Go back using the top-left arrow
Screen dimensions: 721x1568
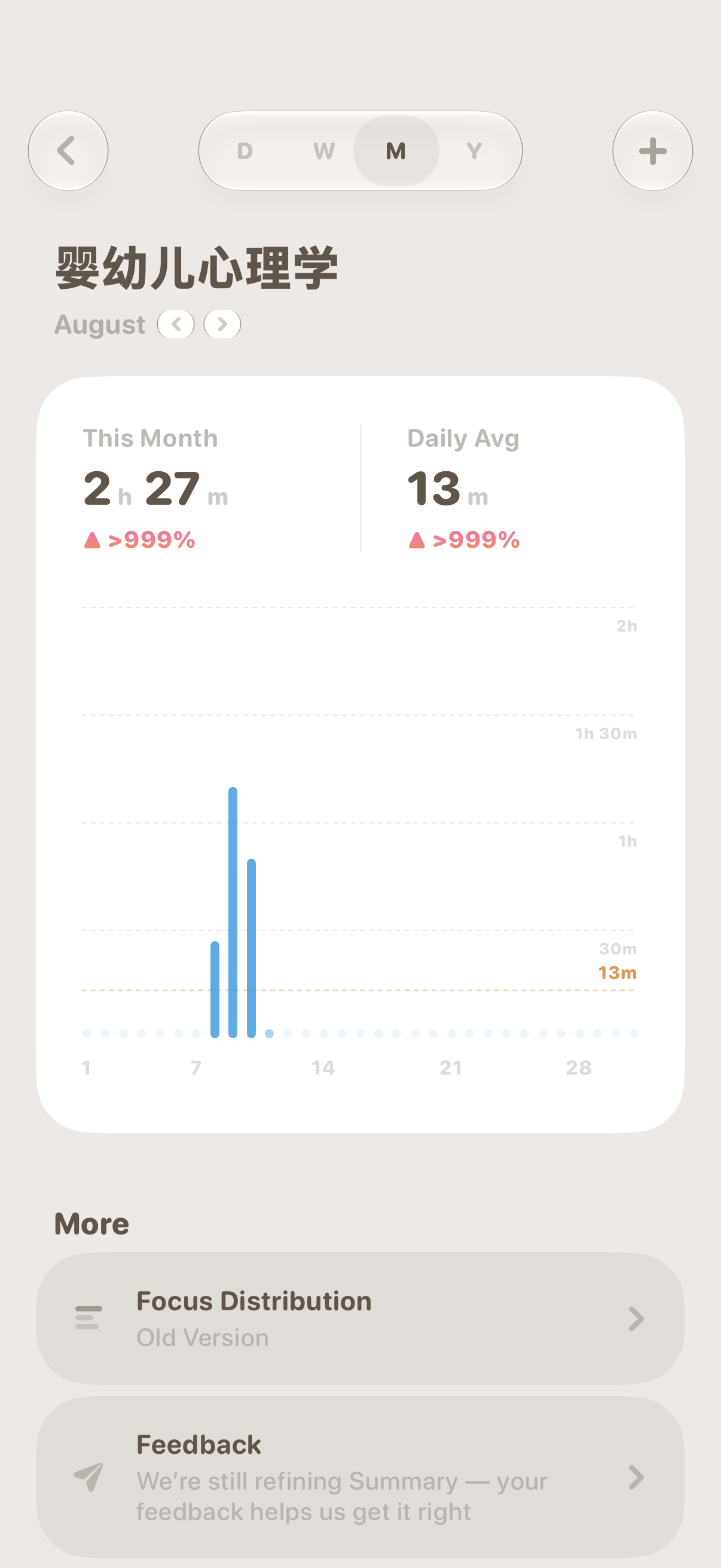point(68,150)
